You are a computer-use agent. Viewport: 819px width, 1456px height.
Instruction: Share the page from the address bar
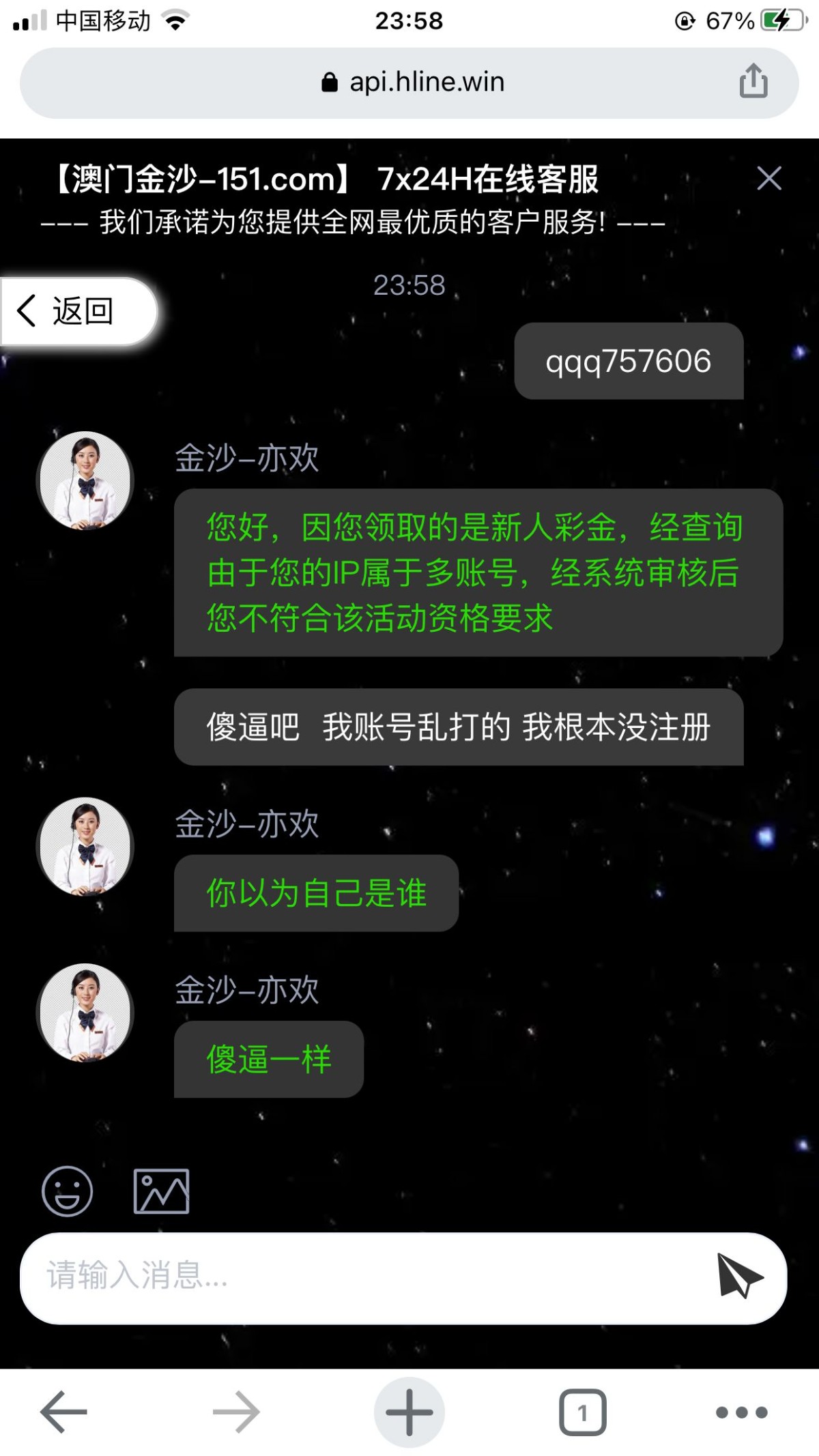click(753, 81)
